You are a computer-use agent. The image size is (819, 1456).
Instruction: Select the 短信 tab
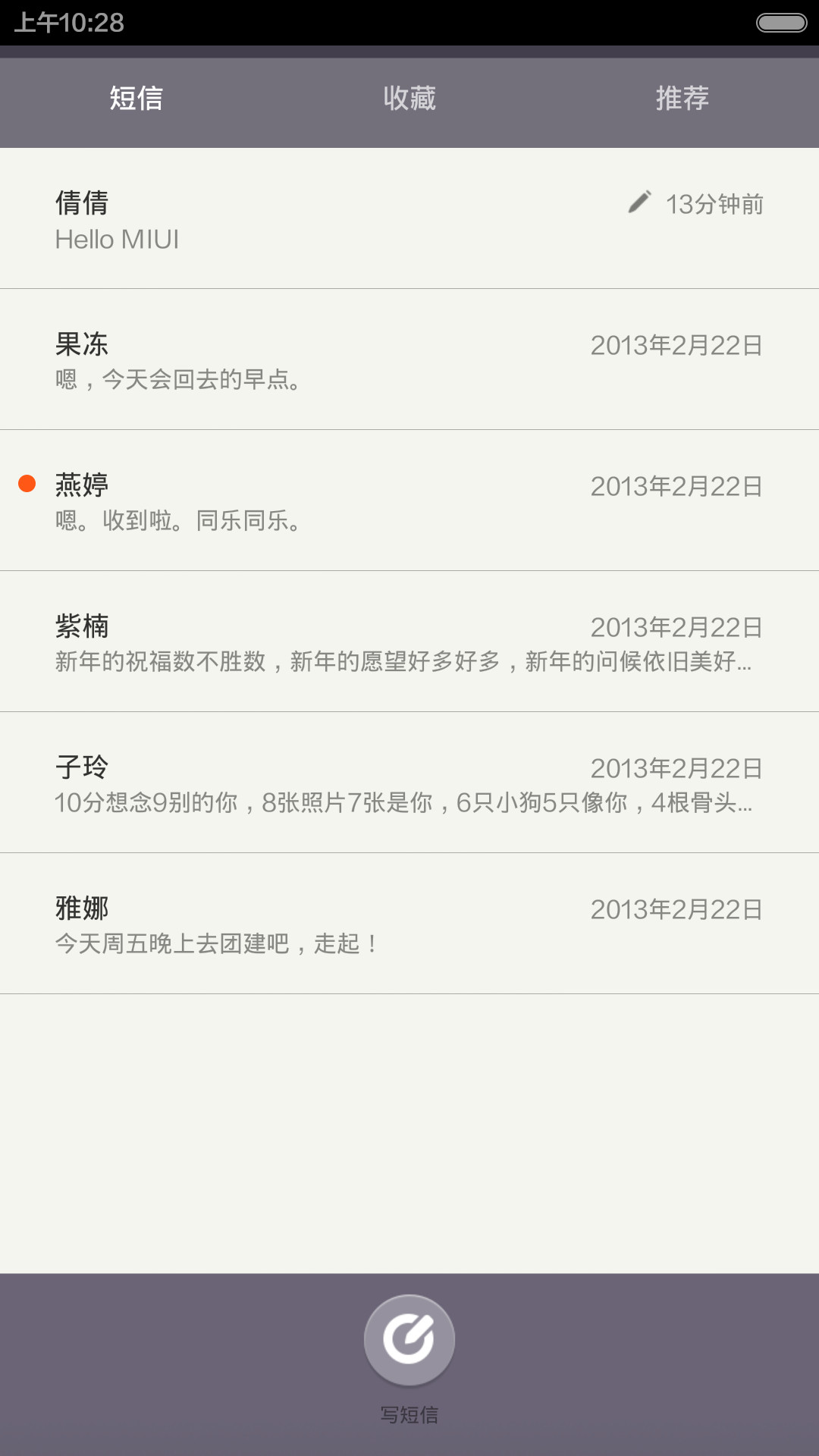pyautogui.click(x=136, y=99)
